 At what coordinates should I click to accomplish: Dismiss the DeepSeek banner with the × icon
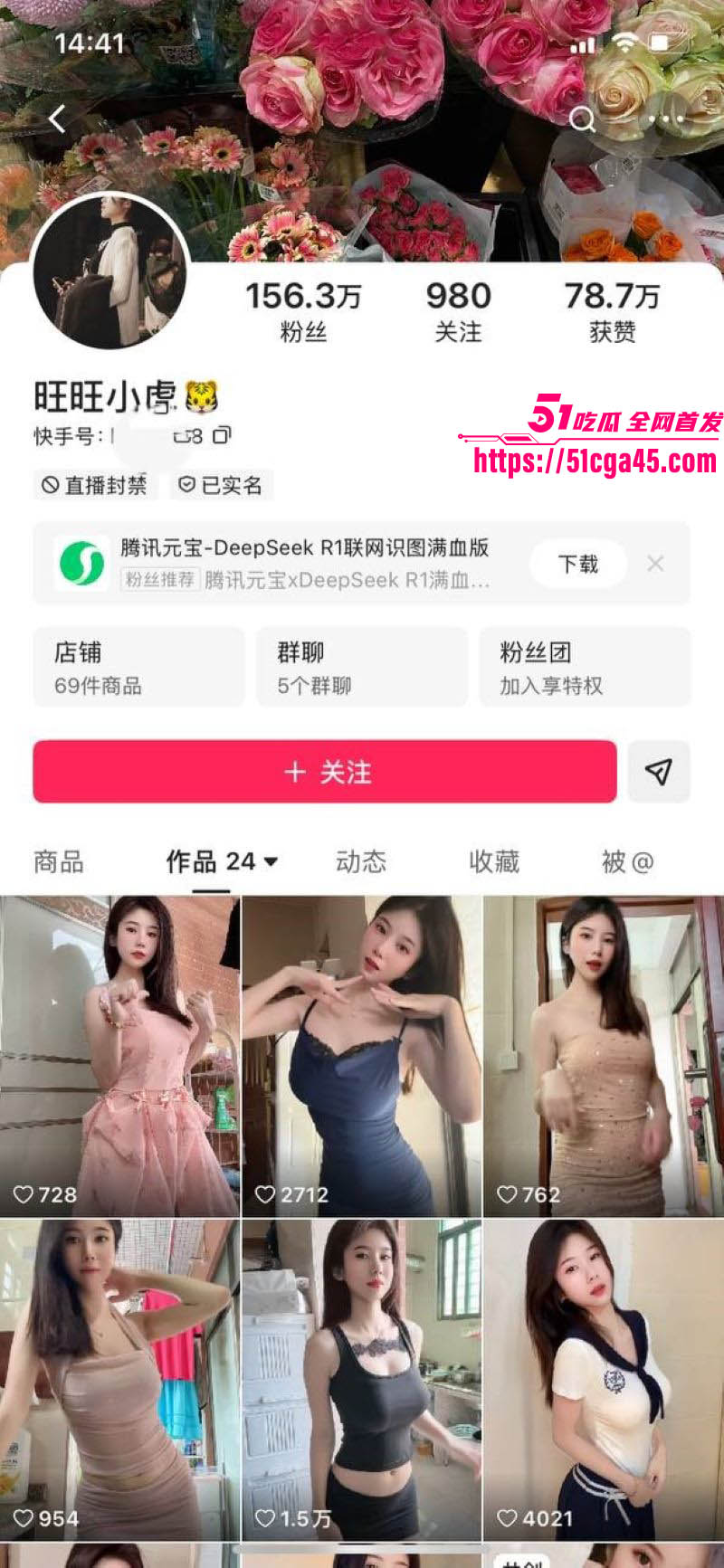click(x=655, y=563)
